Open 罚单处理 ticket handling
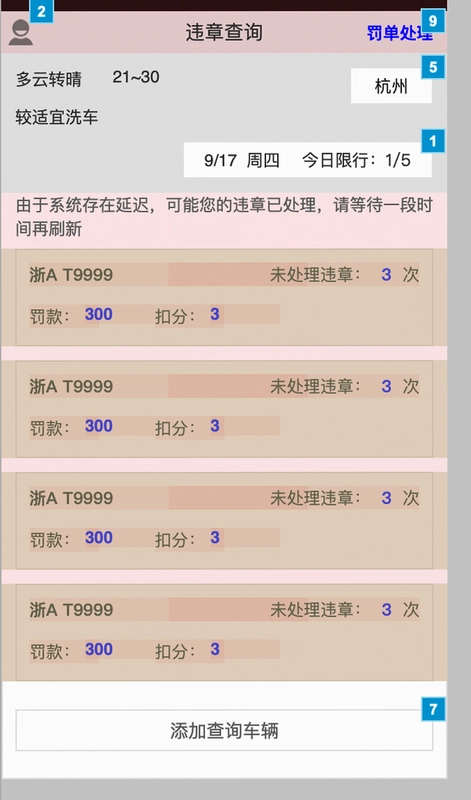The width and height of the screenshot is (471, 800). [x=400, y=33]
